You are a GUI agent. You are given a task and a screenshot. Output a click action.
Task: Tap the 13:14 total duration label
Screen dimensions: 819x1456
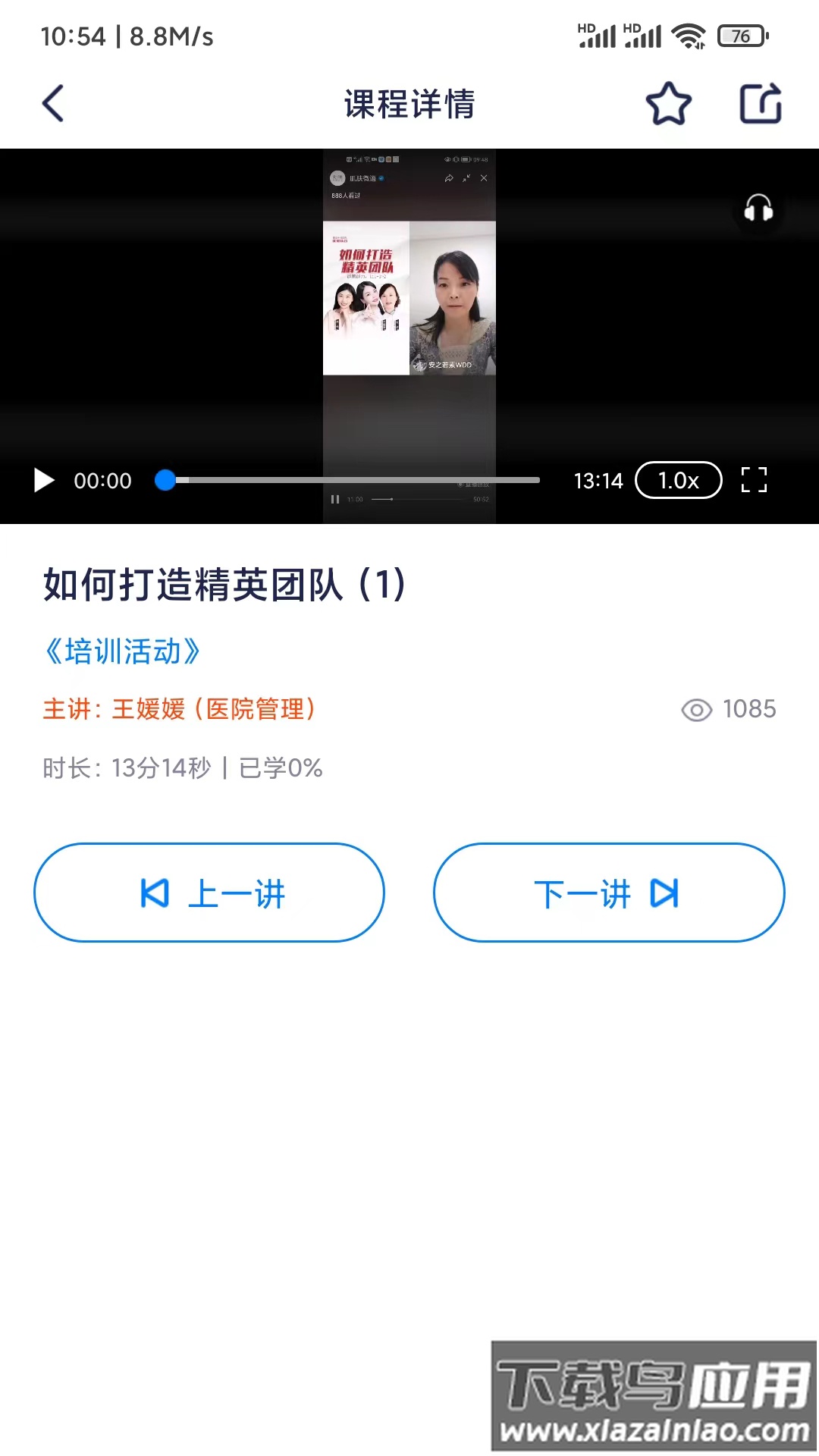coord(598,480)
